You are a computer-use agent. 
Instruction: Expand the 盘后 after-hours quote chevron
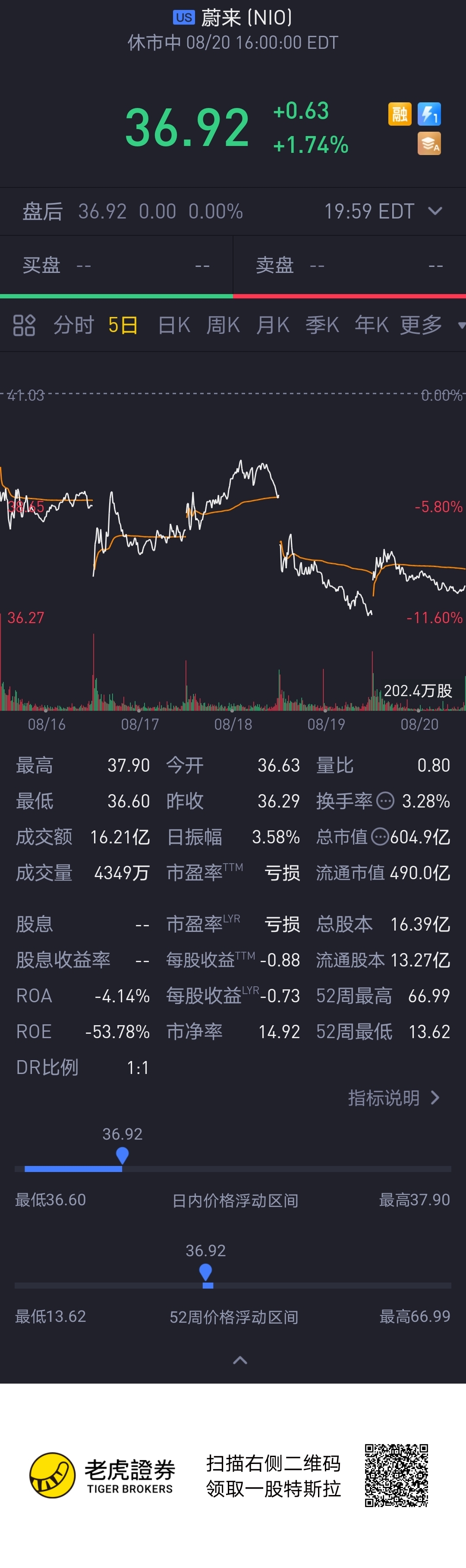pos(435,211)
